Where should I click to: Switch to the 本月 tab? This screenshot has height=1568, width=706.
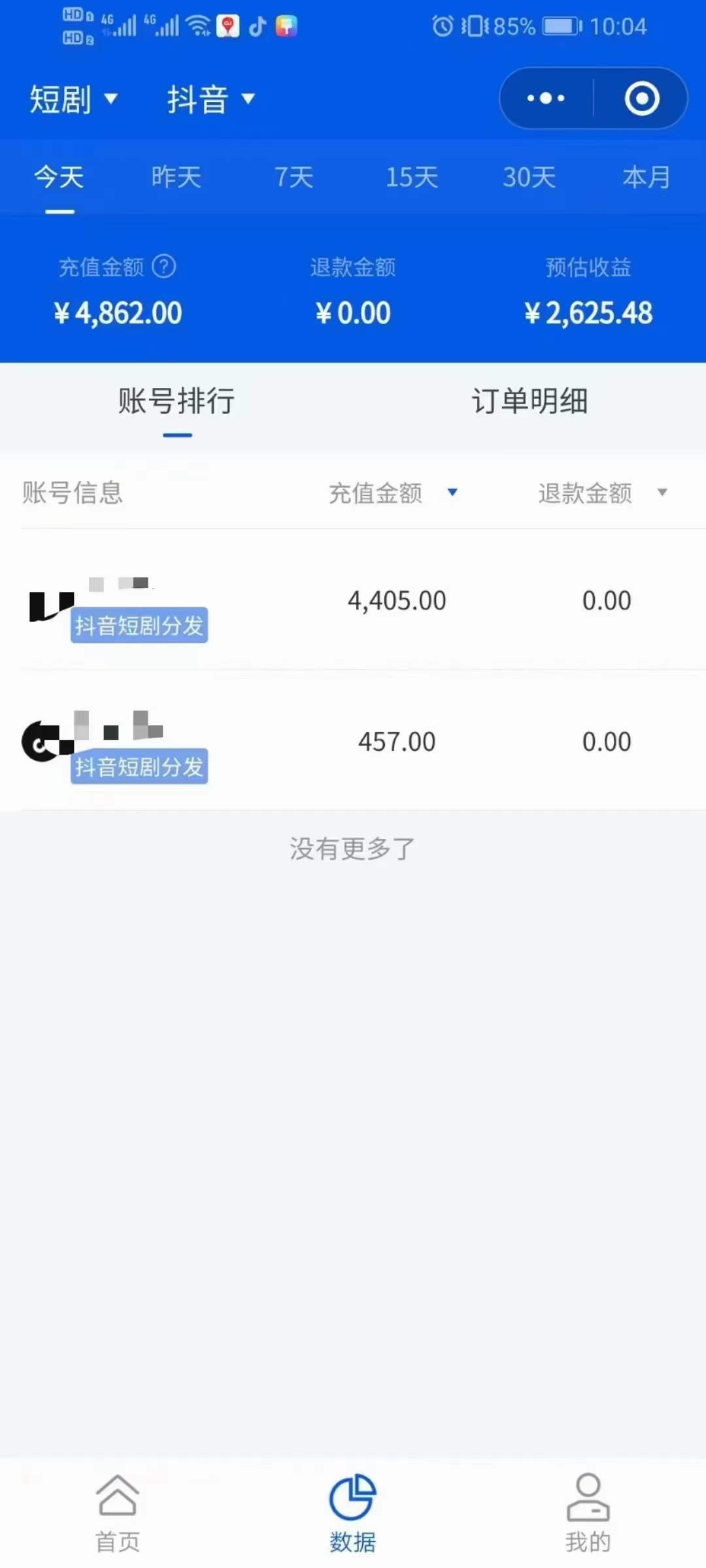click(x=646, y=177)
